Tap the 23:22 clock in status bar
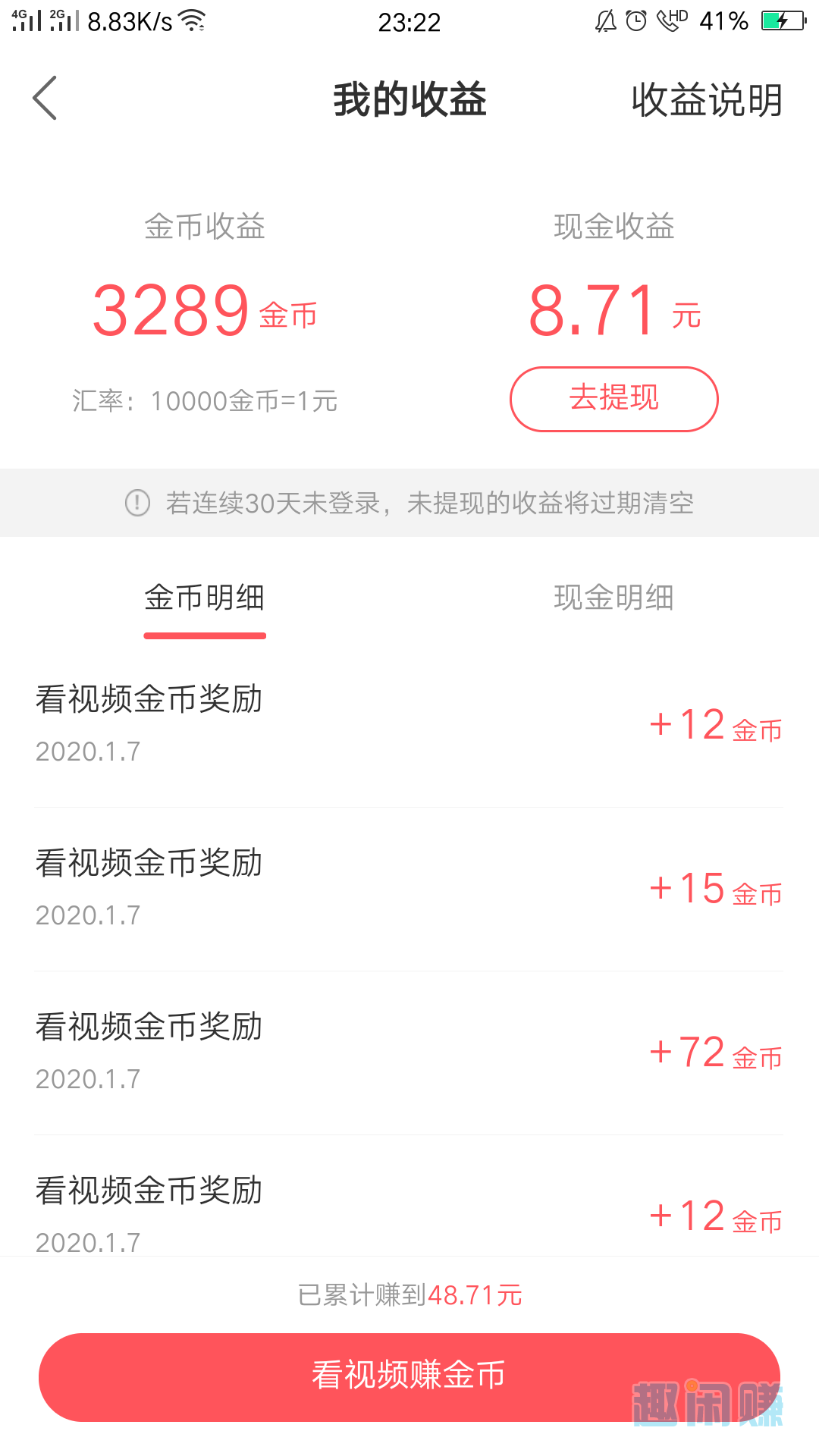Screen dimensions: 819x1456 point(409,21)
